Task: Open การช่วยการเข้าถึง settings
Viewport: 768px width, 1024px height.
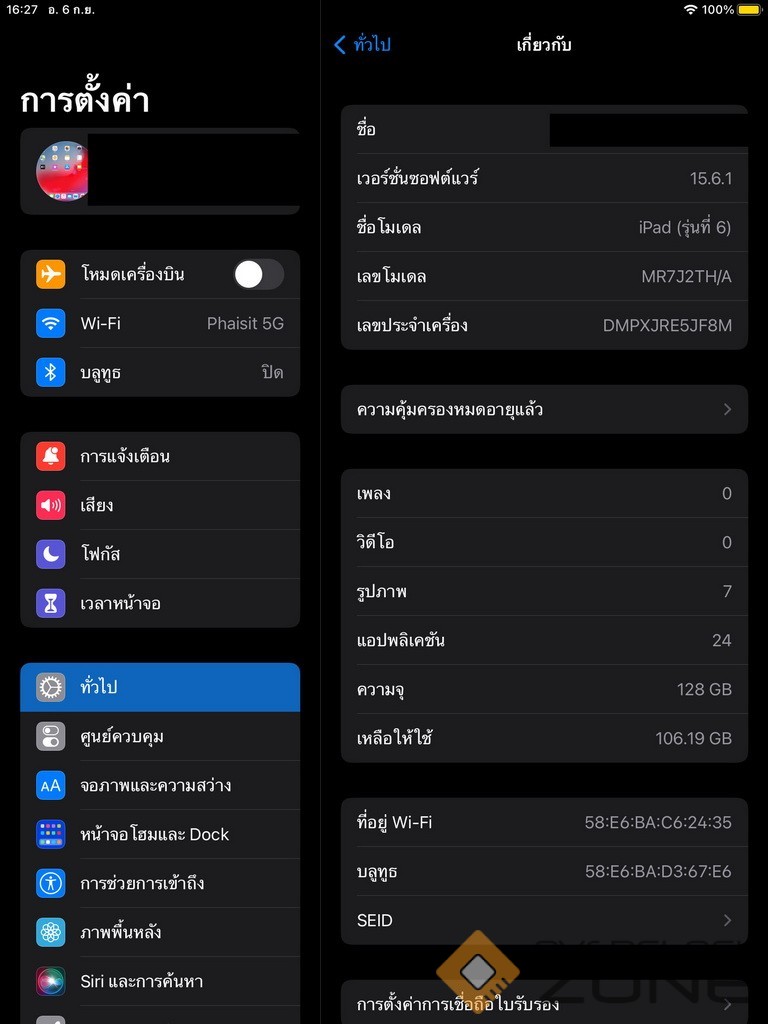Action: [x=160, y=883]
